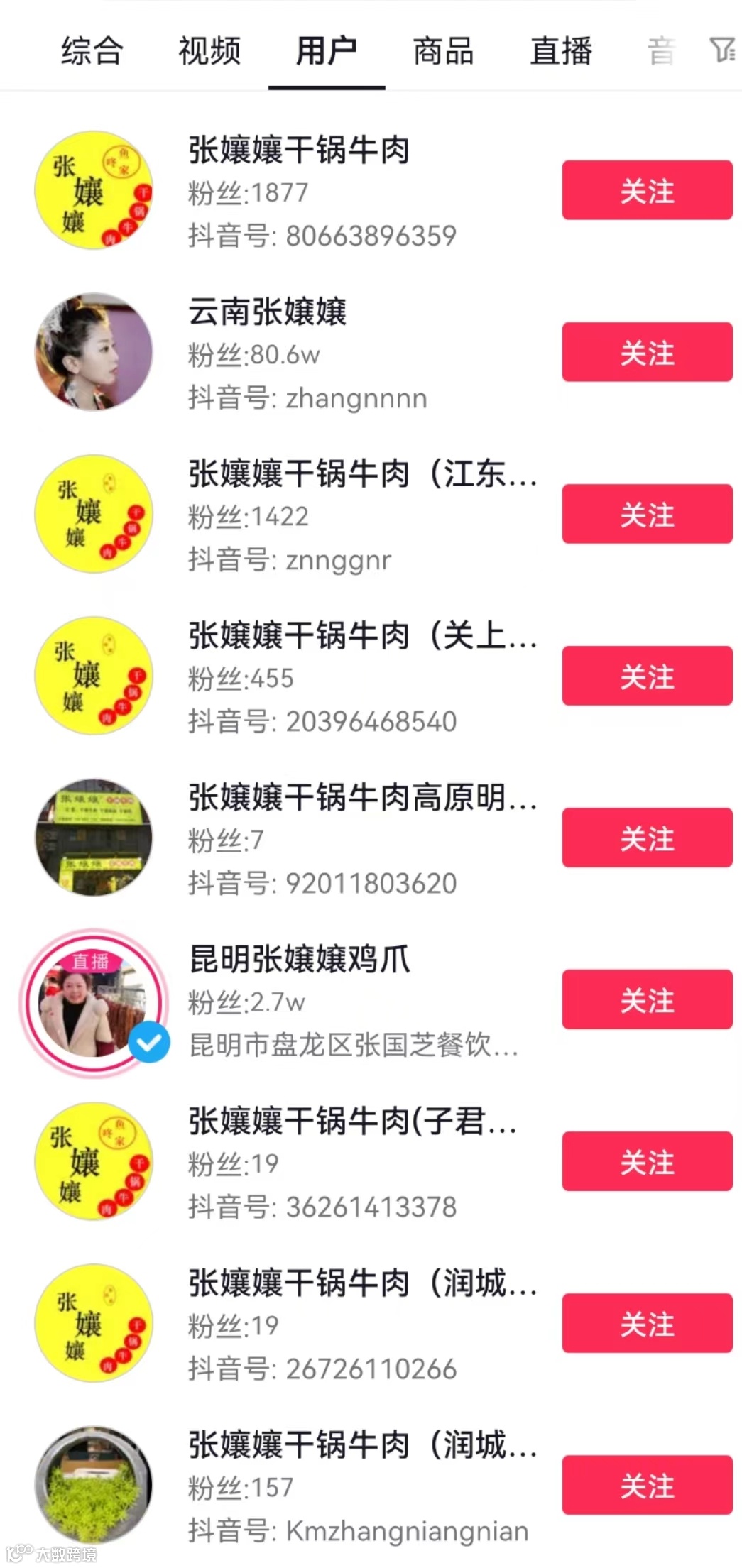This screenshot has height=1568, width=742.
Task: Switch to the 视频 tab
Action: (209, 51)
